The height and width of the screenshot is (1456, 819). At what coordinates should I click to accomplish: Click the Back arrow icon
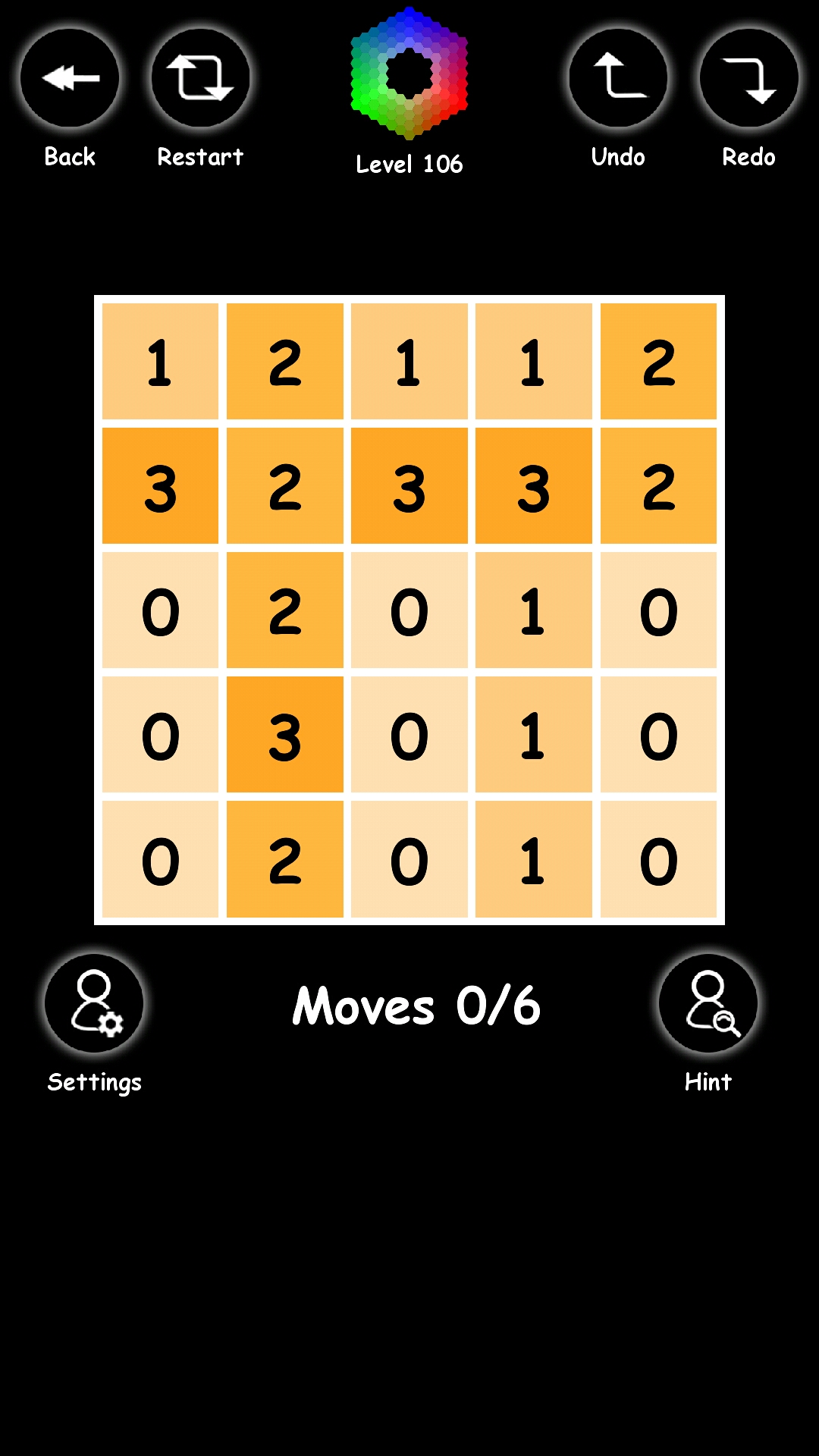[x=70, y=77]
